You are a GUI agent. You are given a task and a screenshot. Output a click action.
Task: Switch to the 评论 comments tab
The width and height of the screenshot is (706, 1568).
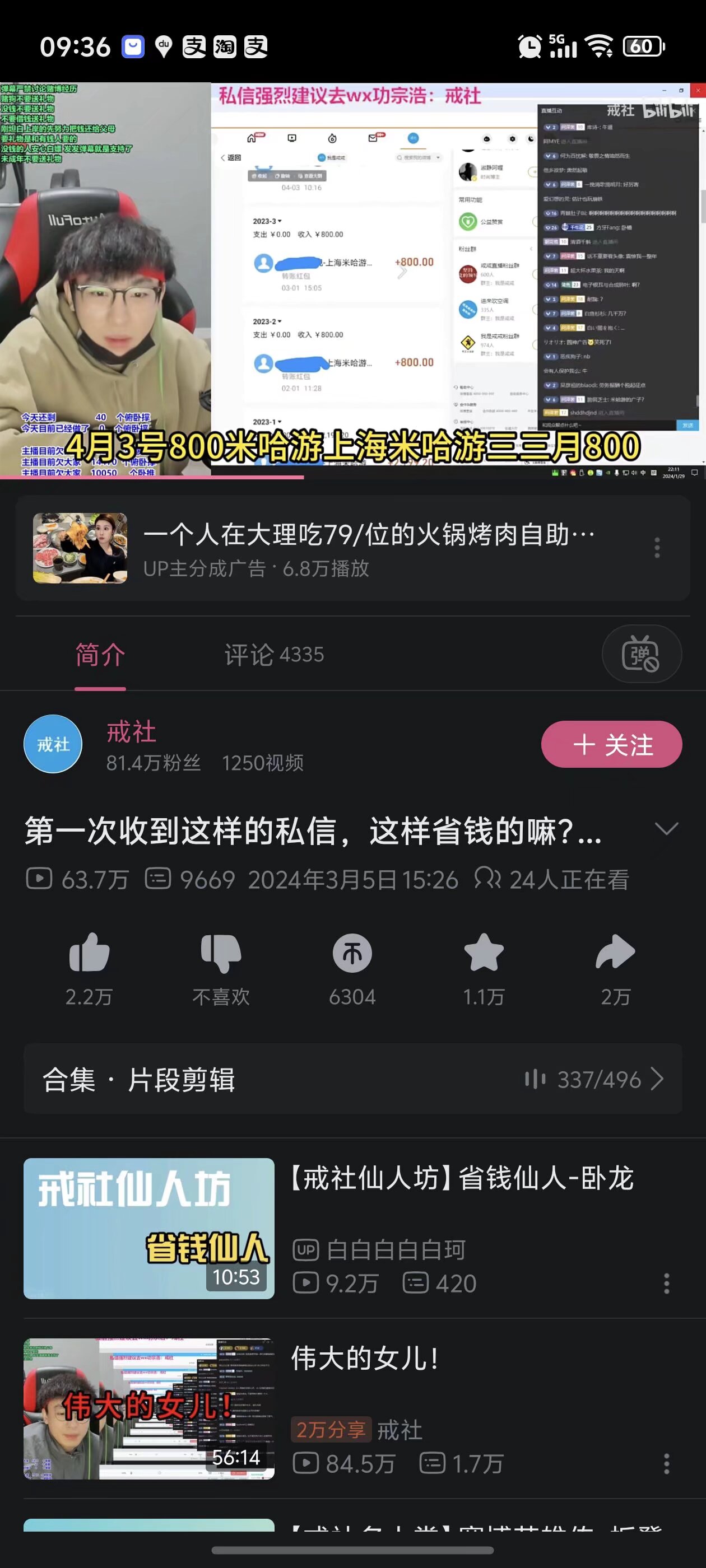coord(273,655)
